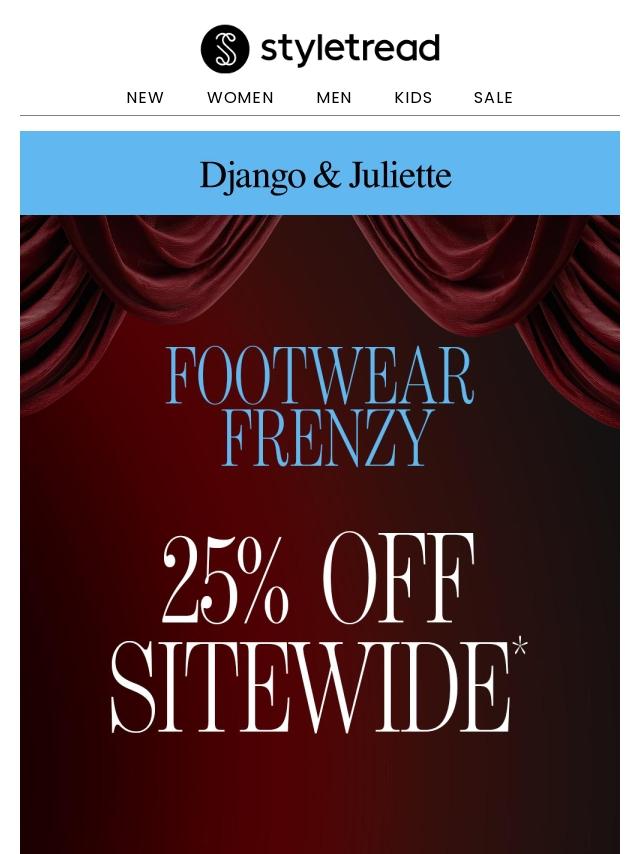Go to the WOMEN section
This screenshot has height=854, width=640.
[240, 97]
